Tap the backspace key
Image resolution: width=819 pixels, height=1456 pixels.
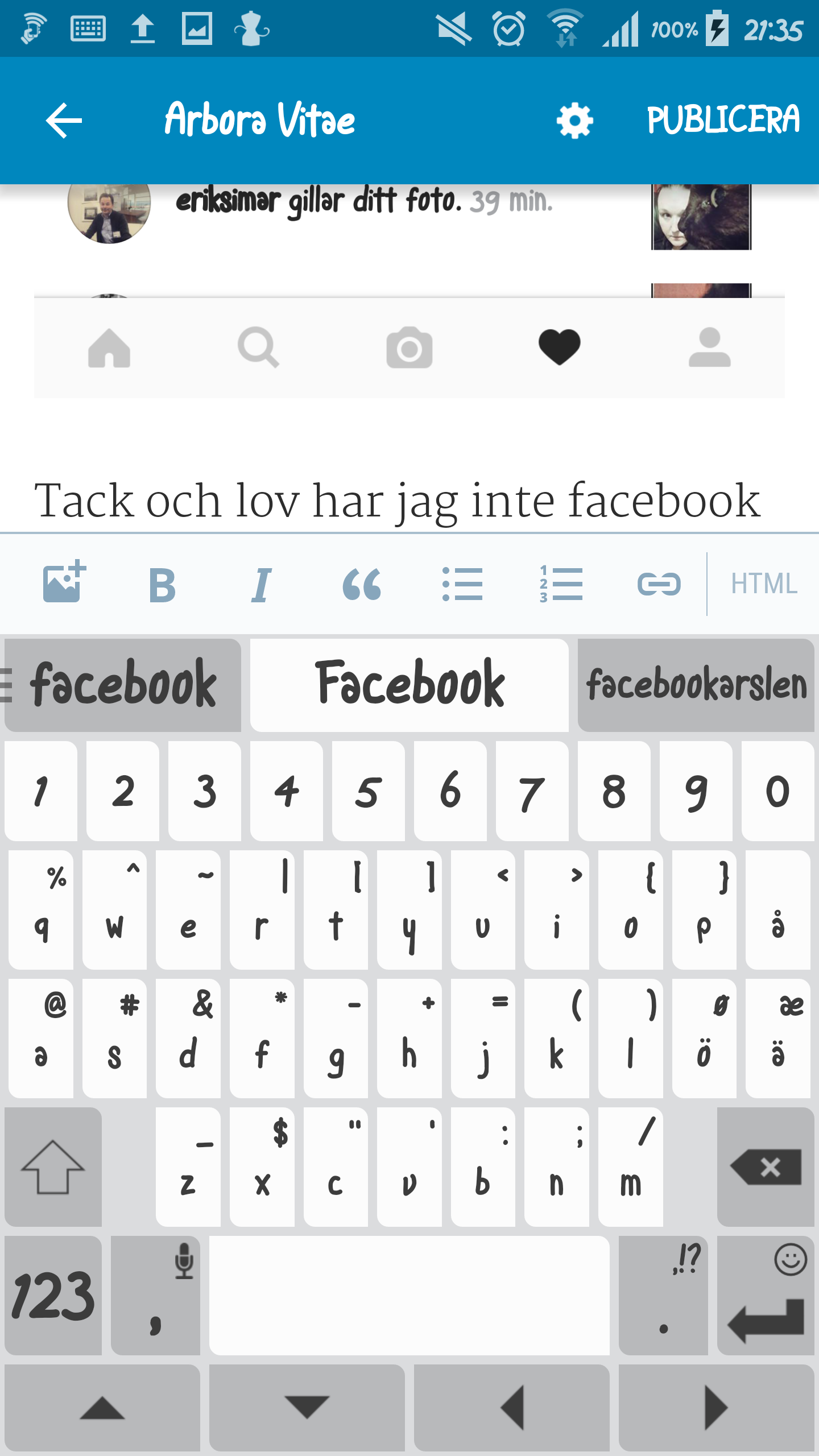point(766,1167)
